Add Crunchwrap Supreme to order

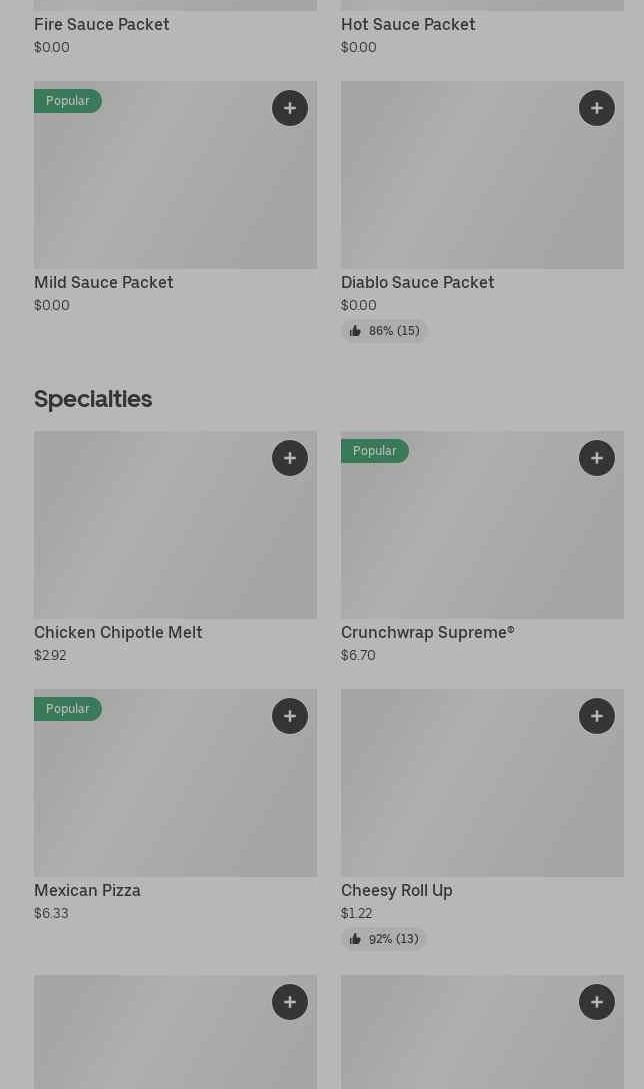click(x=597, y=458)
